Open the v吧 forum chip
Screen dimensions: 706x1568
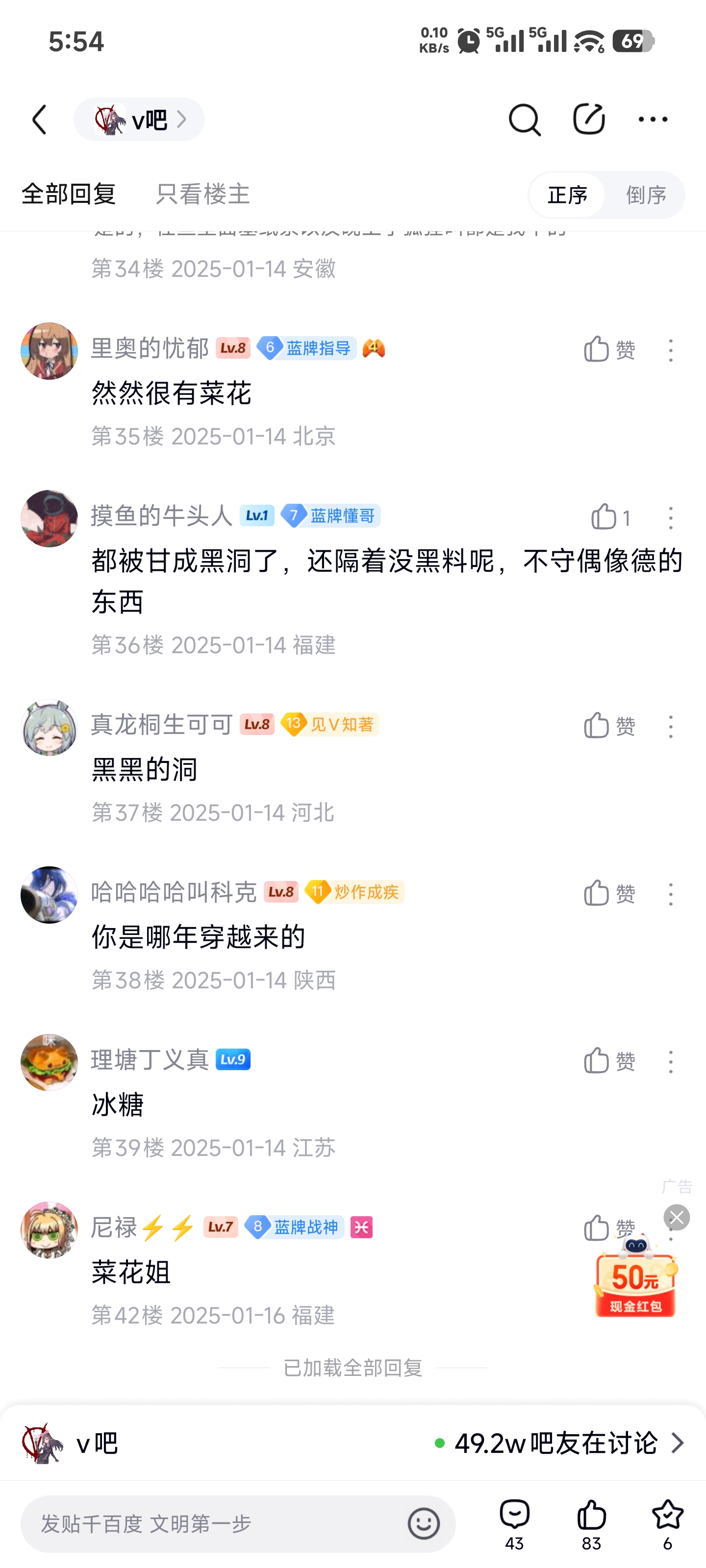(x=140, y=119)
